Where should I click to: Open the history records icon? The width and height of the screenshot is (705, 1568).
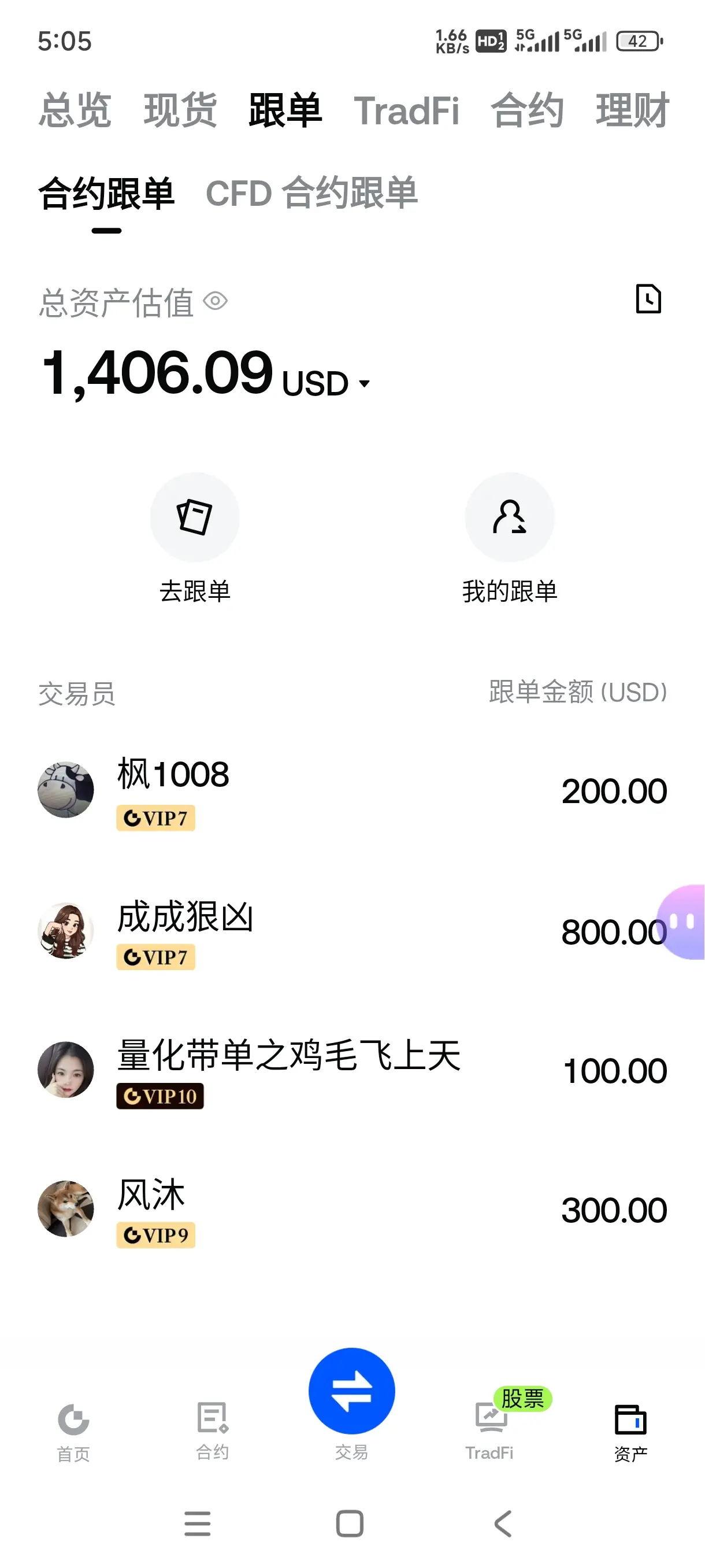pos(648,299)
